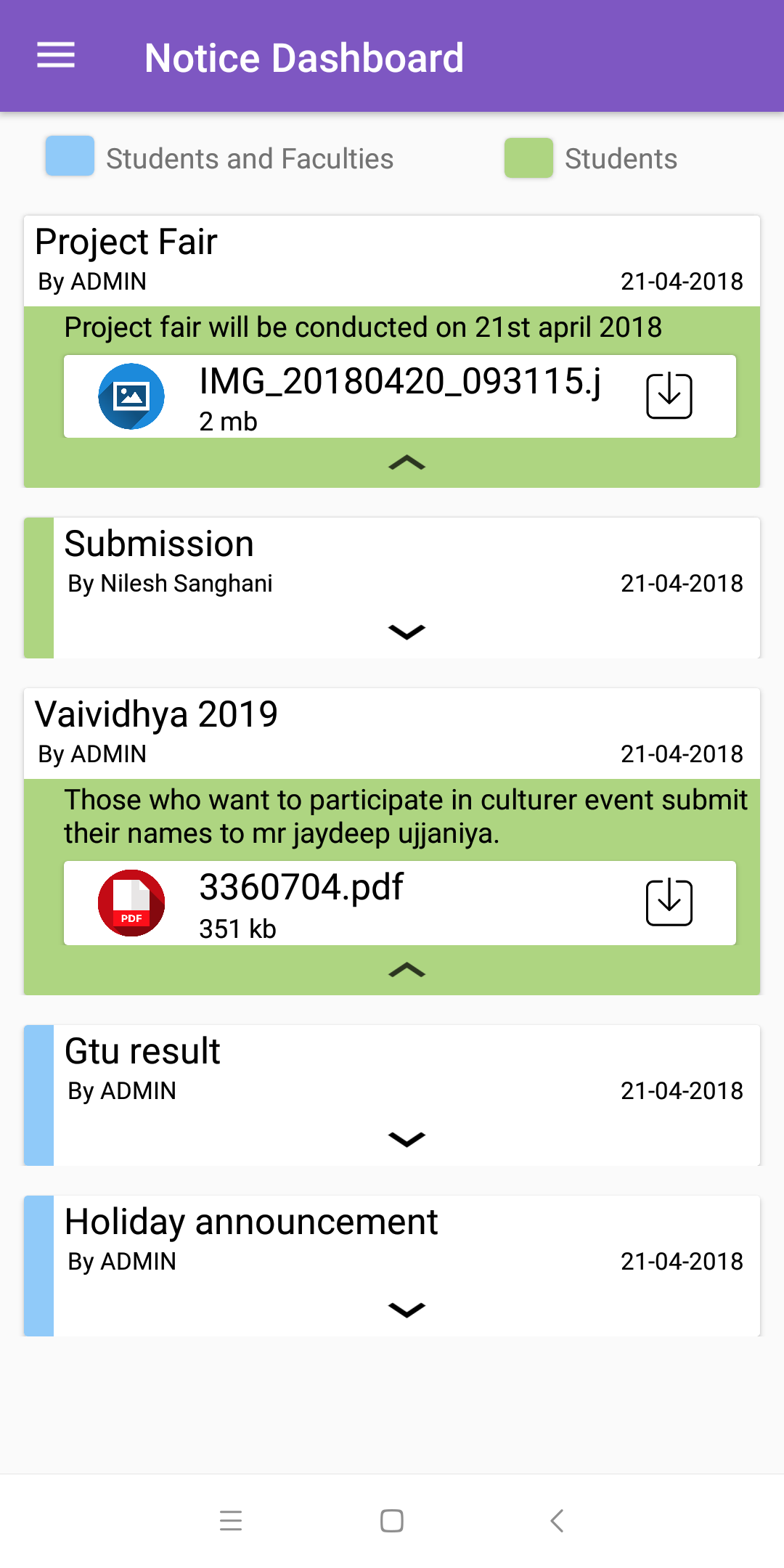This screenshot has width=784, height=1568.
Task: Collapse the Vaividhya 2019 notice
Action: point(407,970)
